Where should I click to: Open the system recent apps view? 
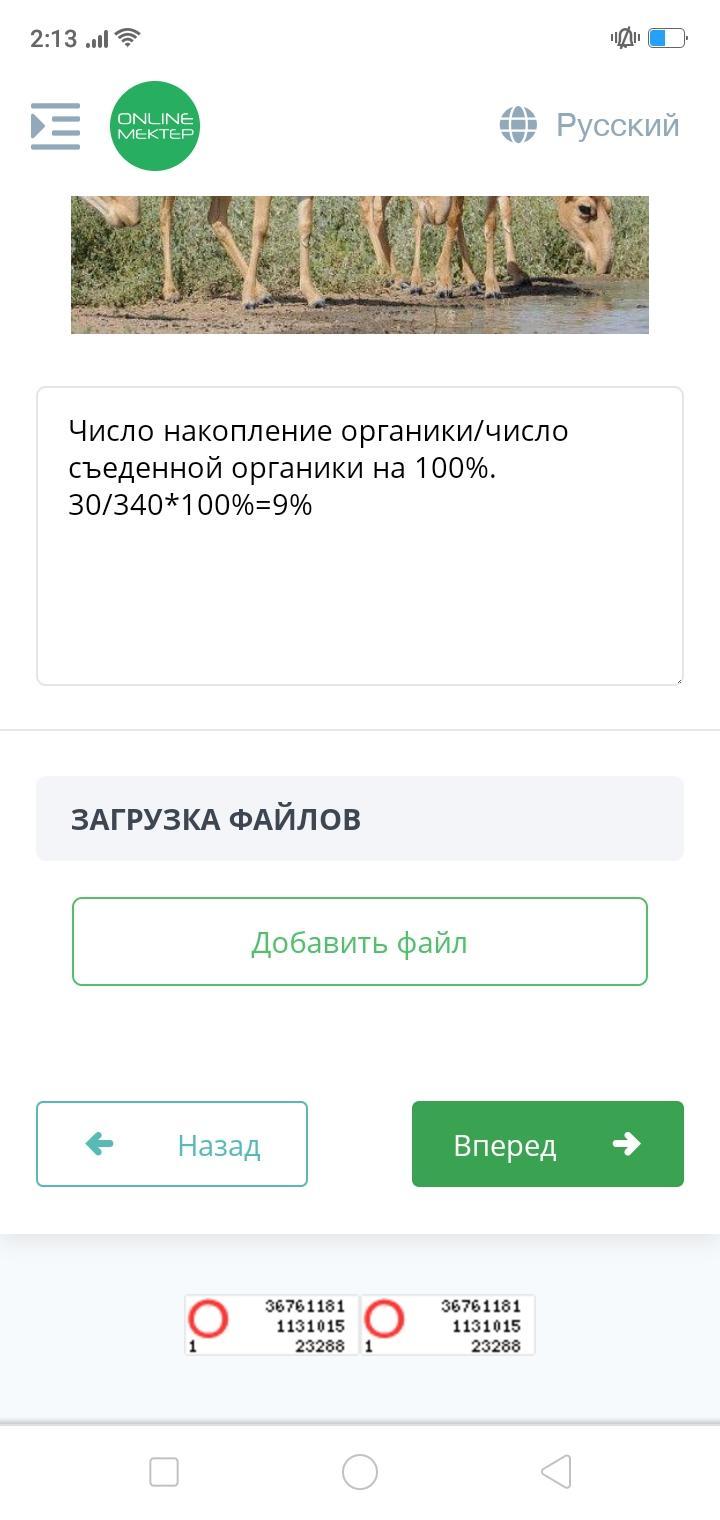[x=164, y=1472]
